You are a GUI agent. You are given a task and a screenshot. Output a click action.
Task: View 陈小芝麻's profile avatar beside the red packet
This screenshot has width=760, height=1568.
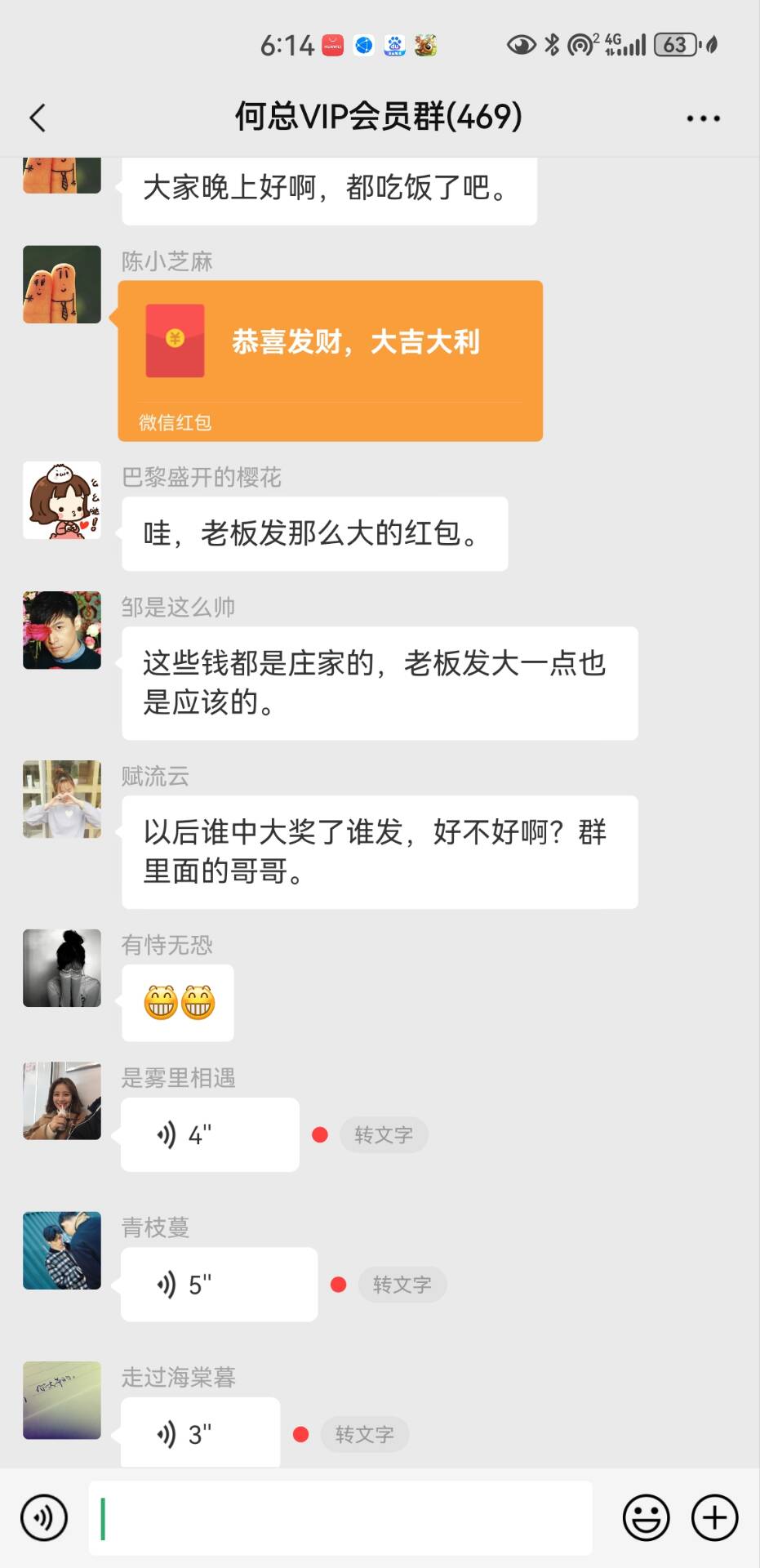pyautogui.click(x=62, y=284)
